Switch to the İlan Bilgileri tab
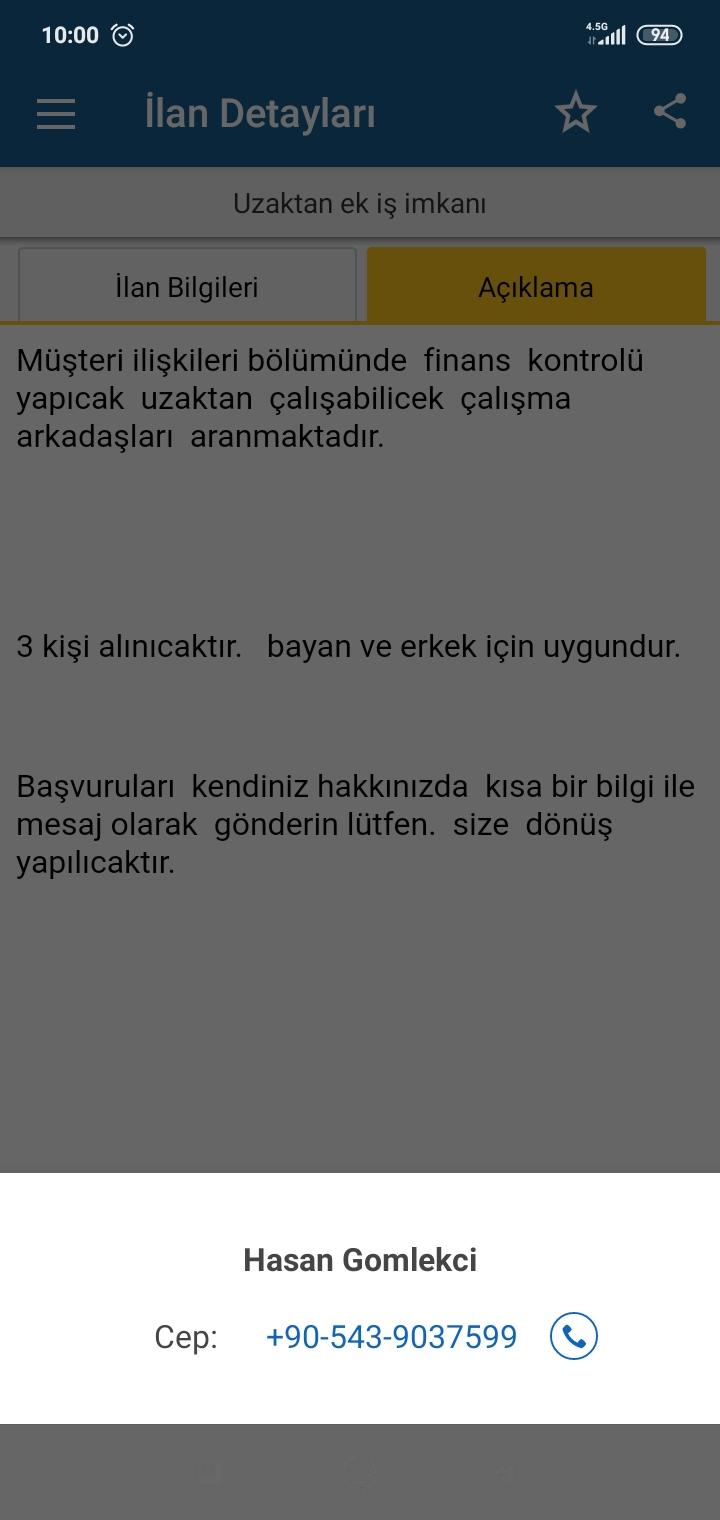720x1520 pixels. coord(187,287)
